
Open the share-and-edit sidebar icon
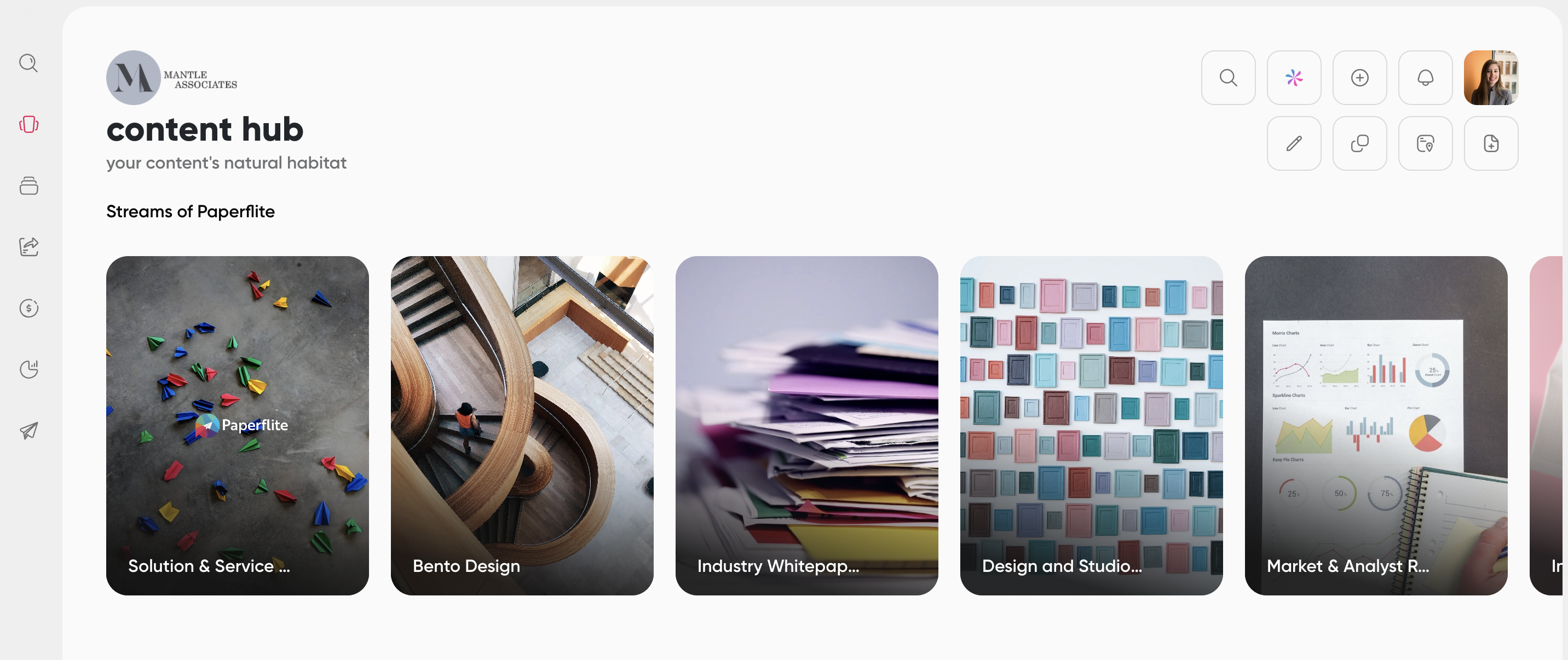point(28,246)
